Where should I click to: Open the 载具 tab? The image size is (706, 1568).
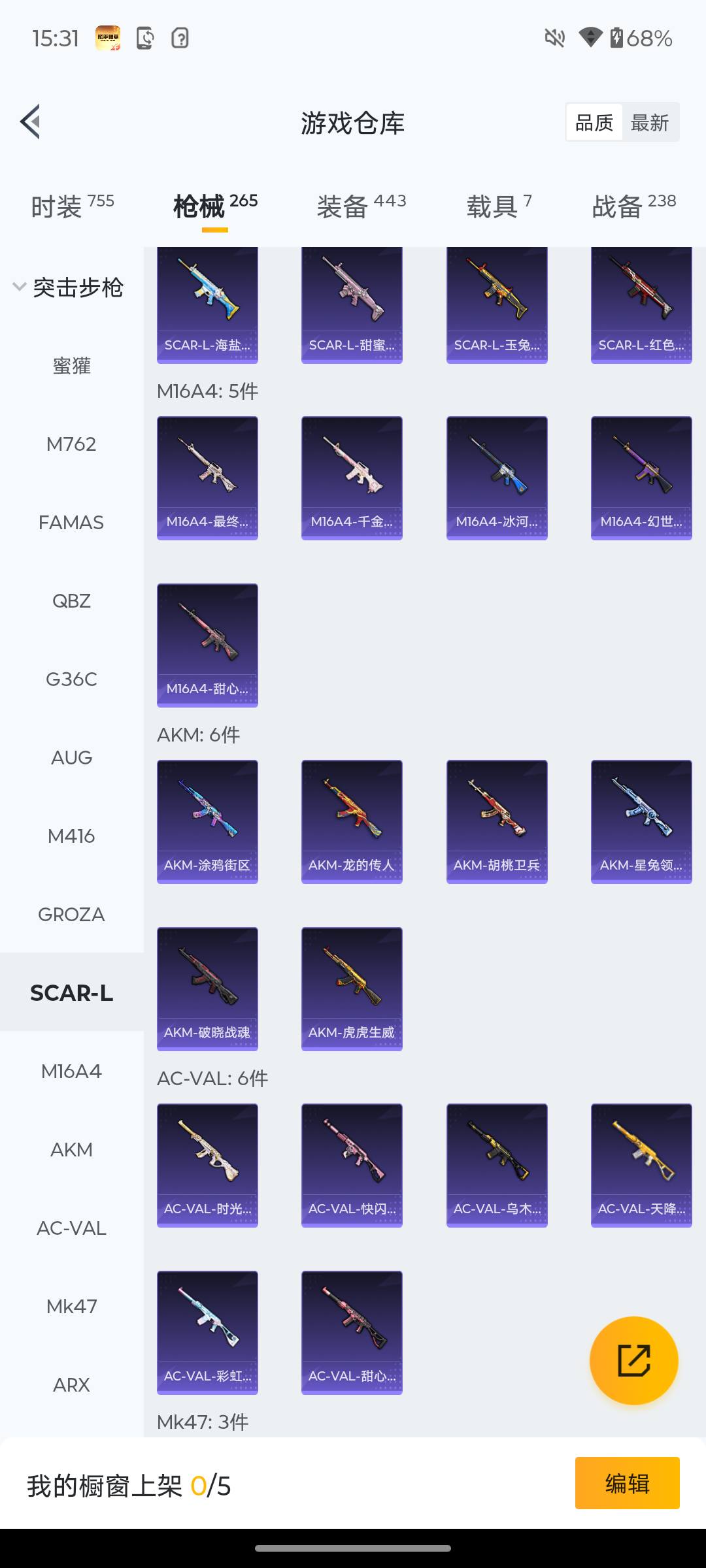pyautogui.click(x=499, y=206)
